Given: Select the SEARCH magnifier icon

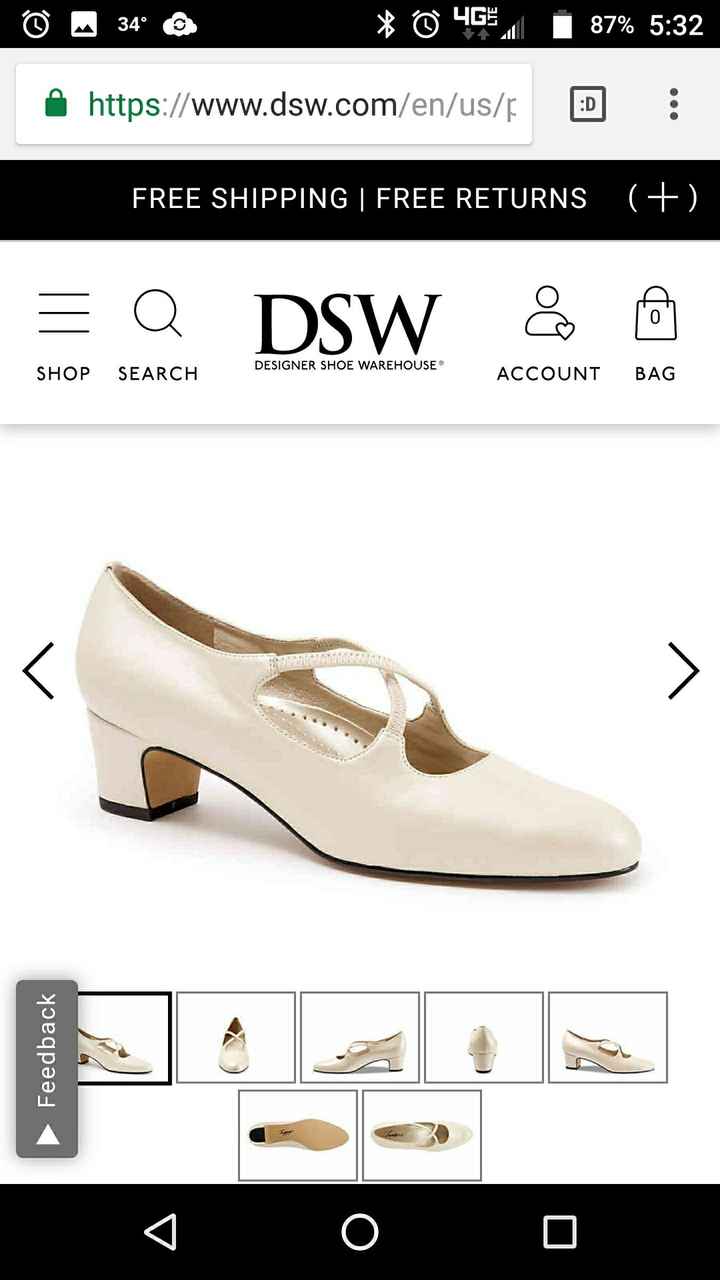Looking at the screenshot, I should 157,312.
